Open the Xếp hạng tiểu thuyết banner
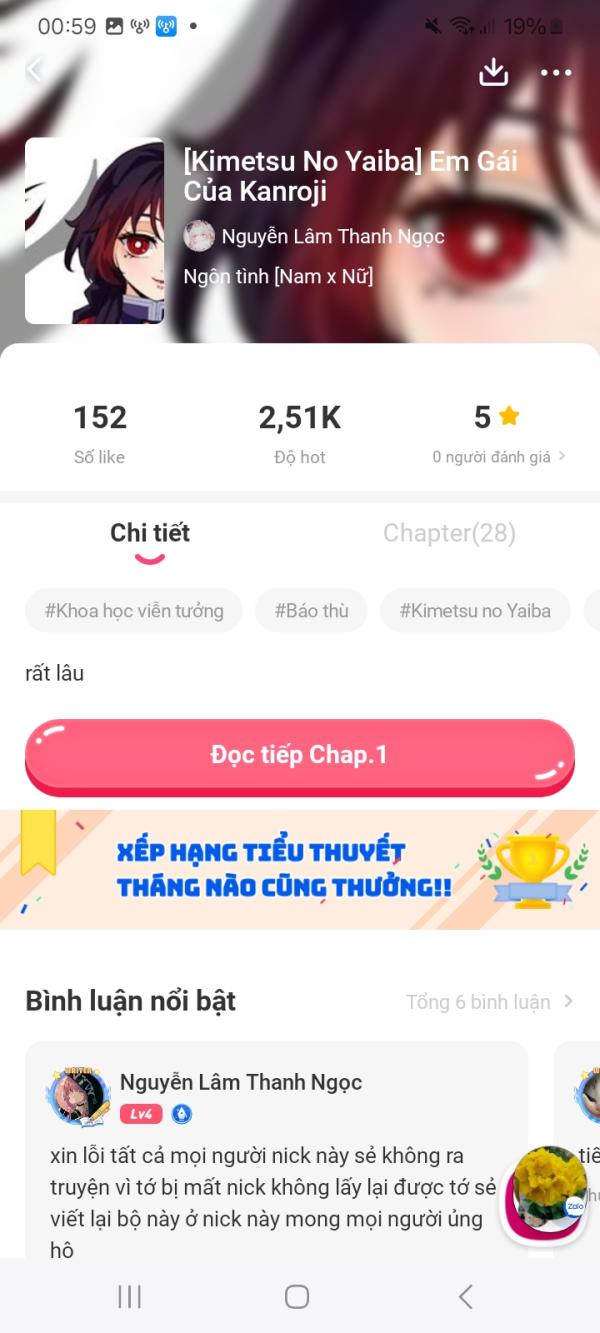This screenshot has height=1333, width=600. [300, 869]
